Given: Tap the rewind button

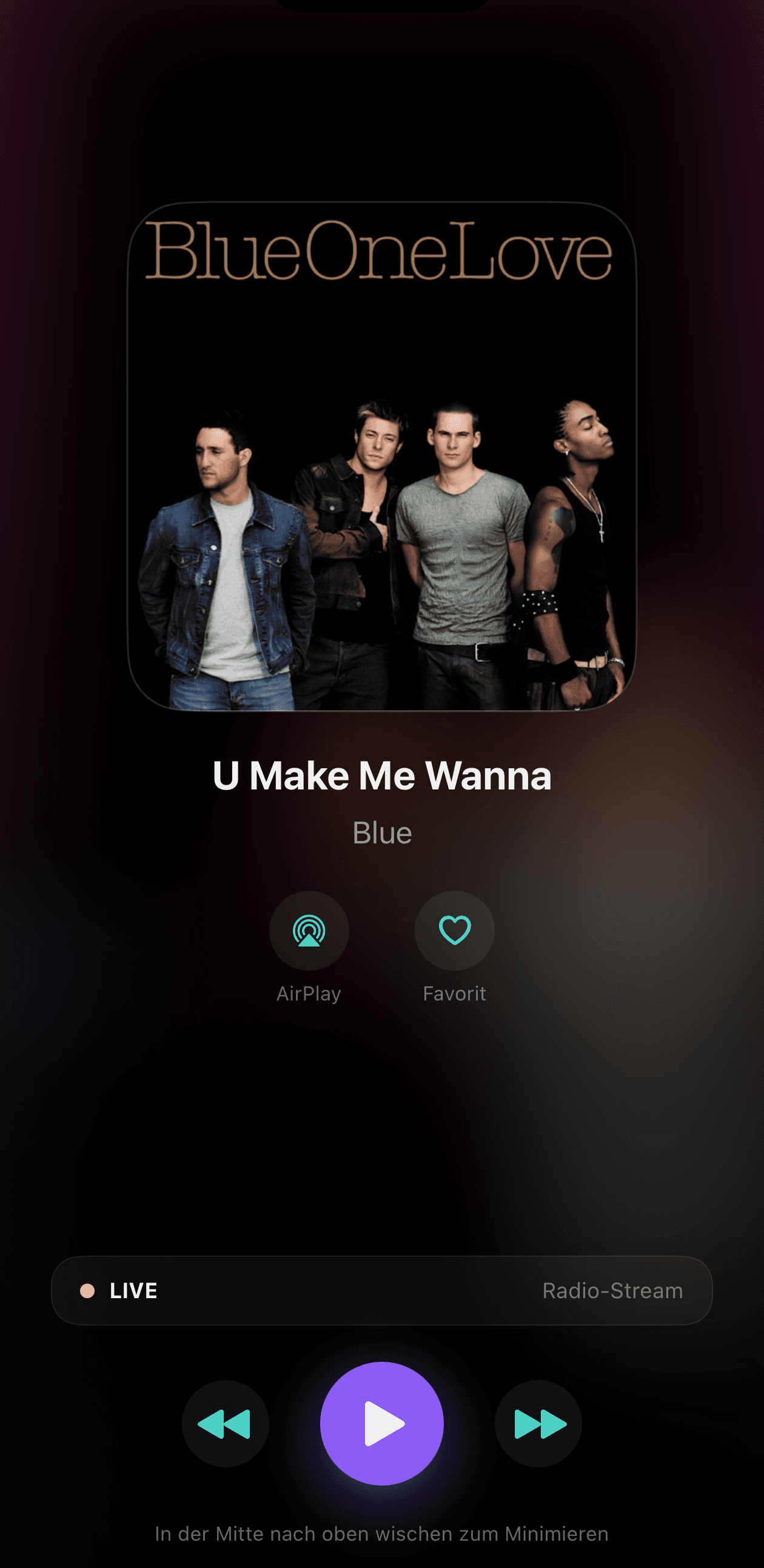Looking at the screenshot, I should (225, 1424).
